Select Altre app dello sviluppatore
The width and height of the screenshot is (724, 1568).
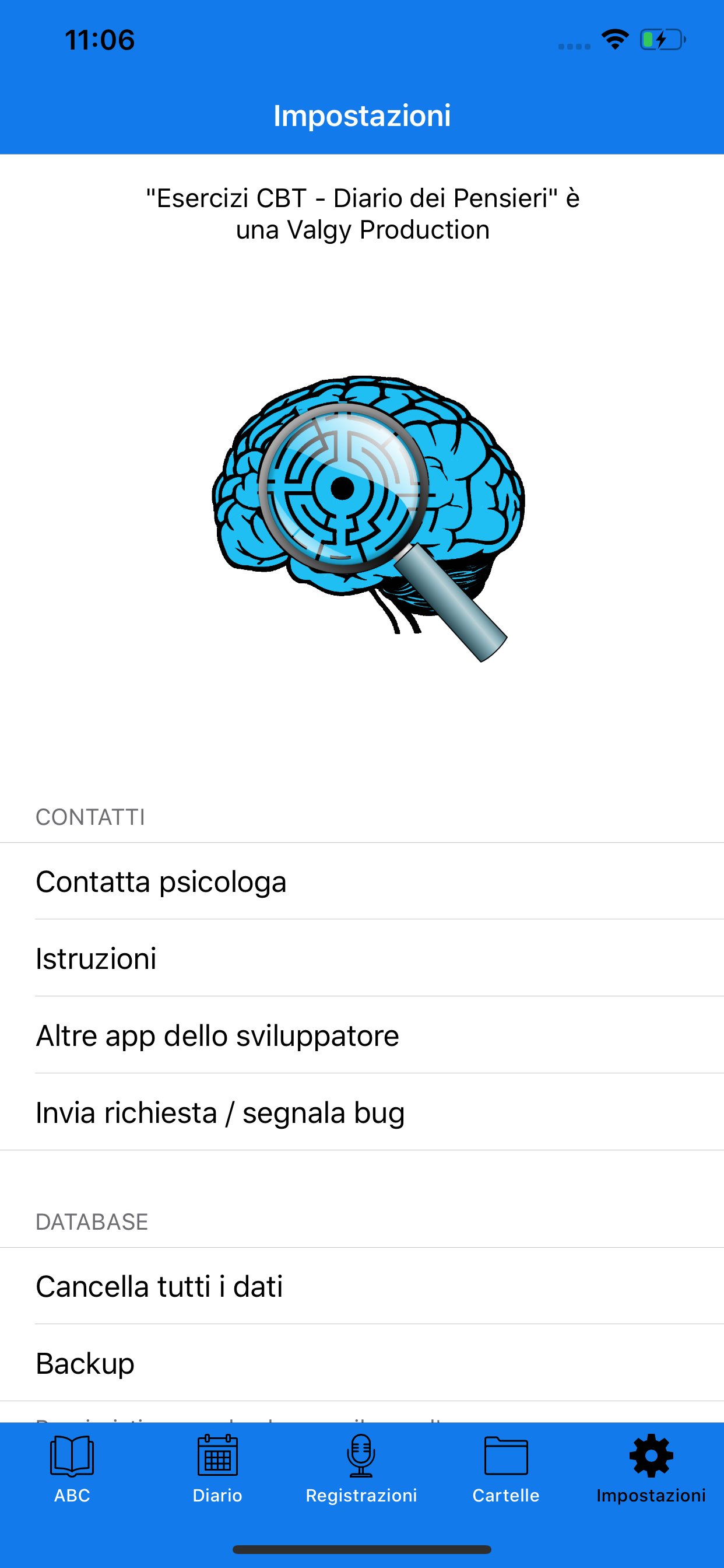(217, 1035)
